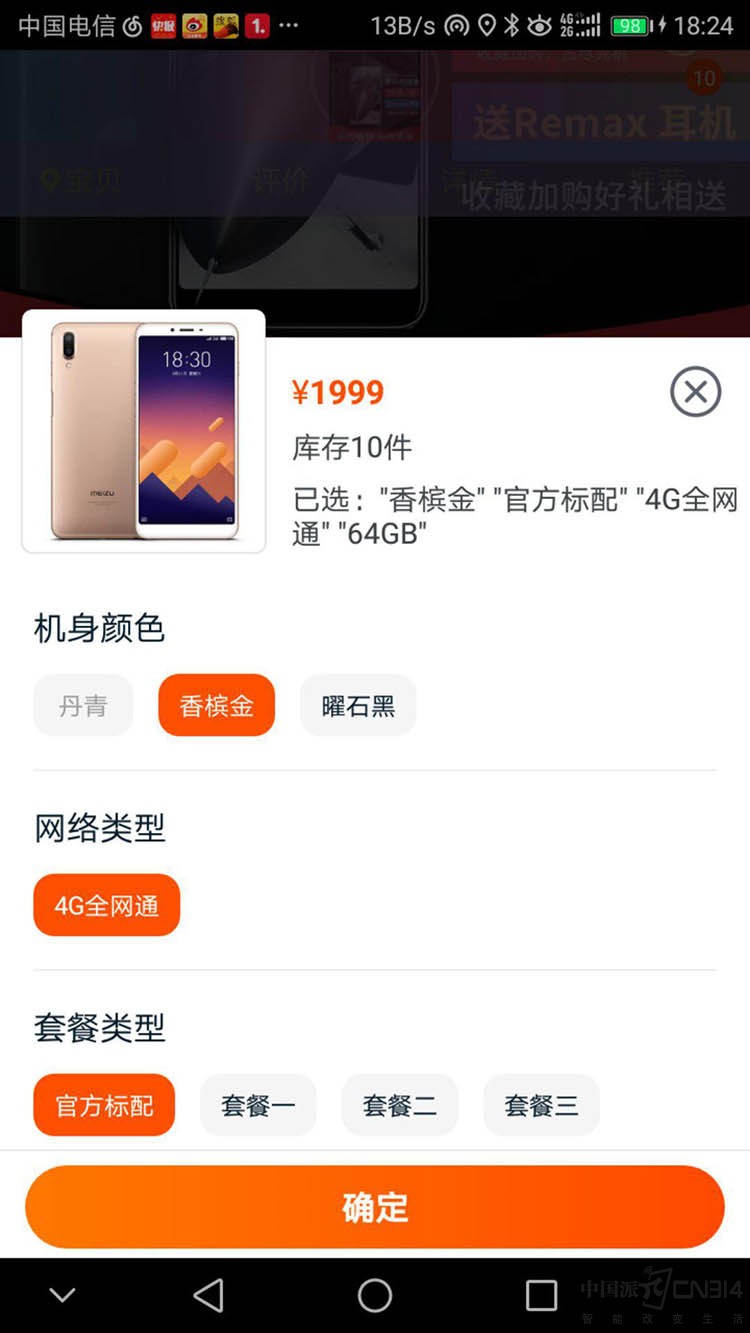This screenshot has height=1333, width=750.
Task: Choose 香槟金 body color
Action: (x=216, y=706)
